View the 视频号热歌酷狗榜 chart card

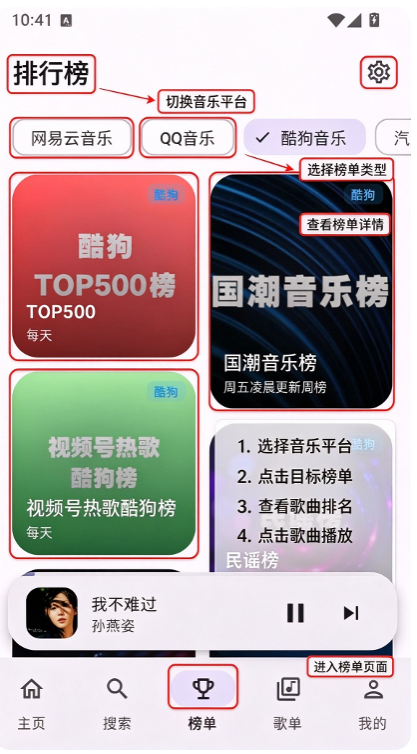pos(104,464)
